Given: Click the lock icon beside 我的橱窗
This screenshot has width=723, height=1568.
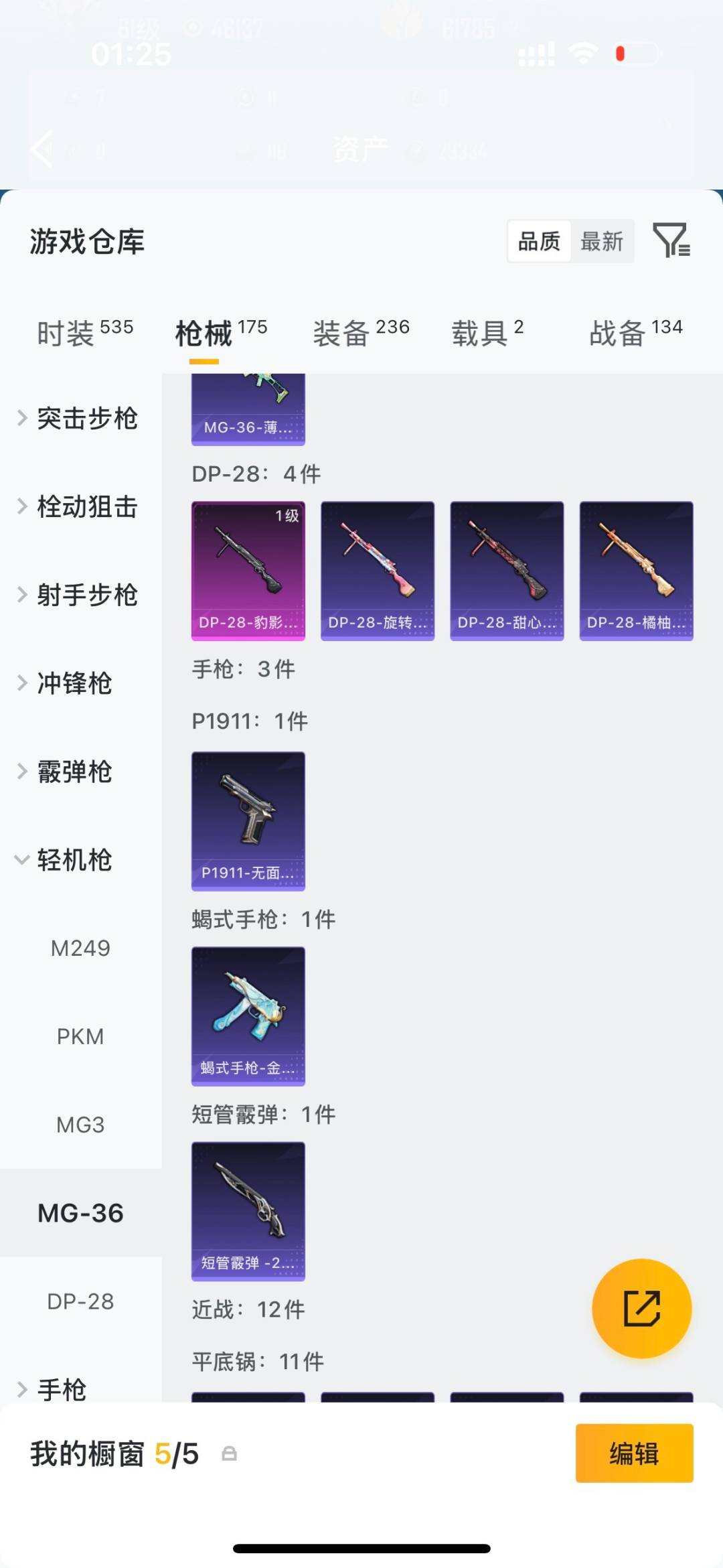Looking at the screenshot, I should pos(230,1455).
